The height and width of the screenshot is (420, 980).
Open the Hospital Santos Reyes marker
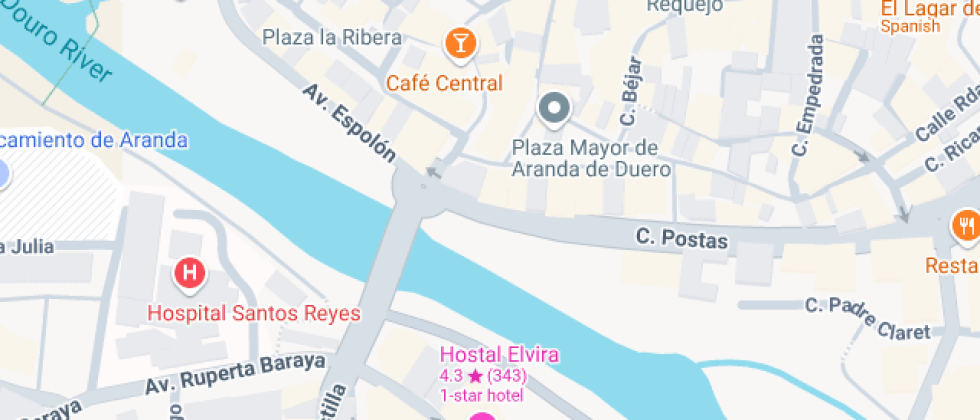[189, 273]
